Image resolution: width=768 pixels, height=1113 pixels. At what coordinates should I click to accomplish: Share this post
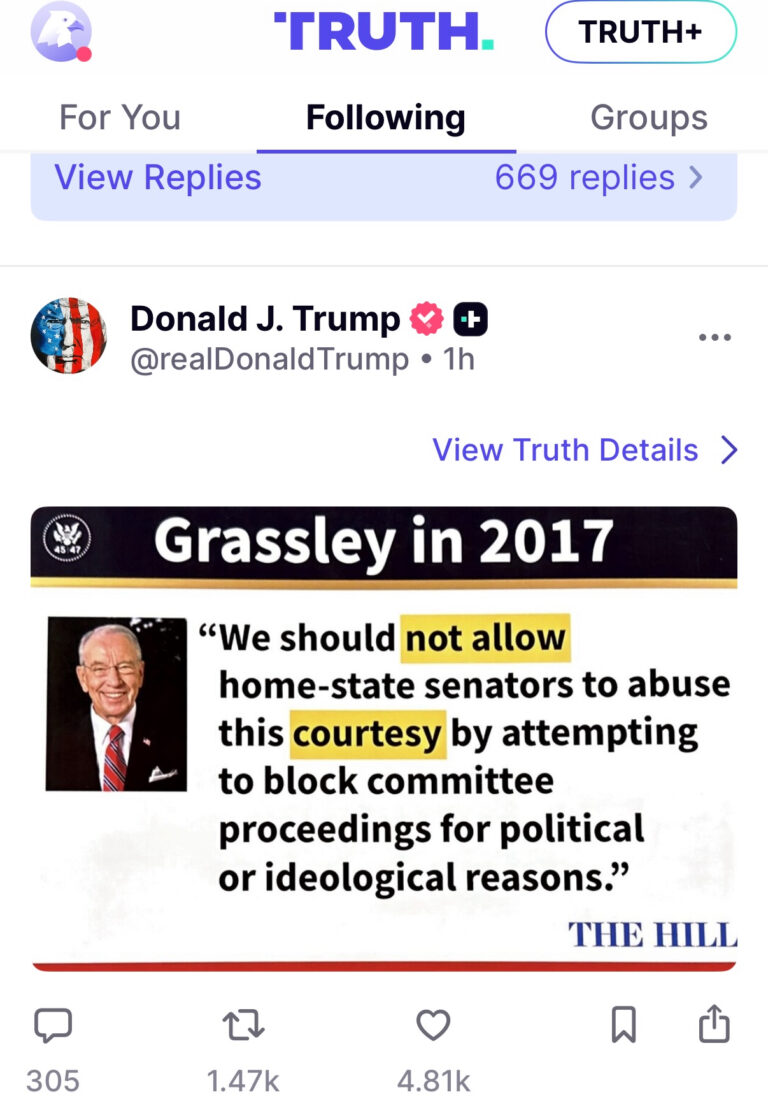[714, 1025]
